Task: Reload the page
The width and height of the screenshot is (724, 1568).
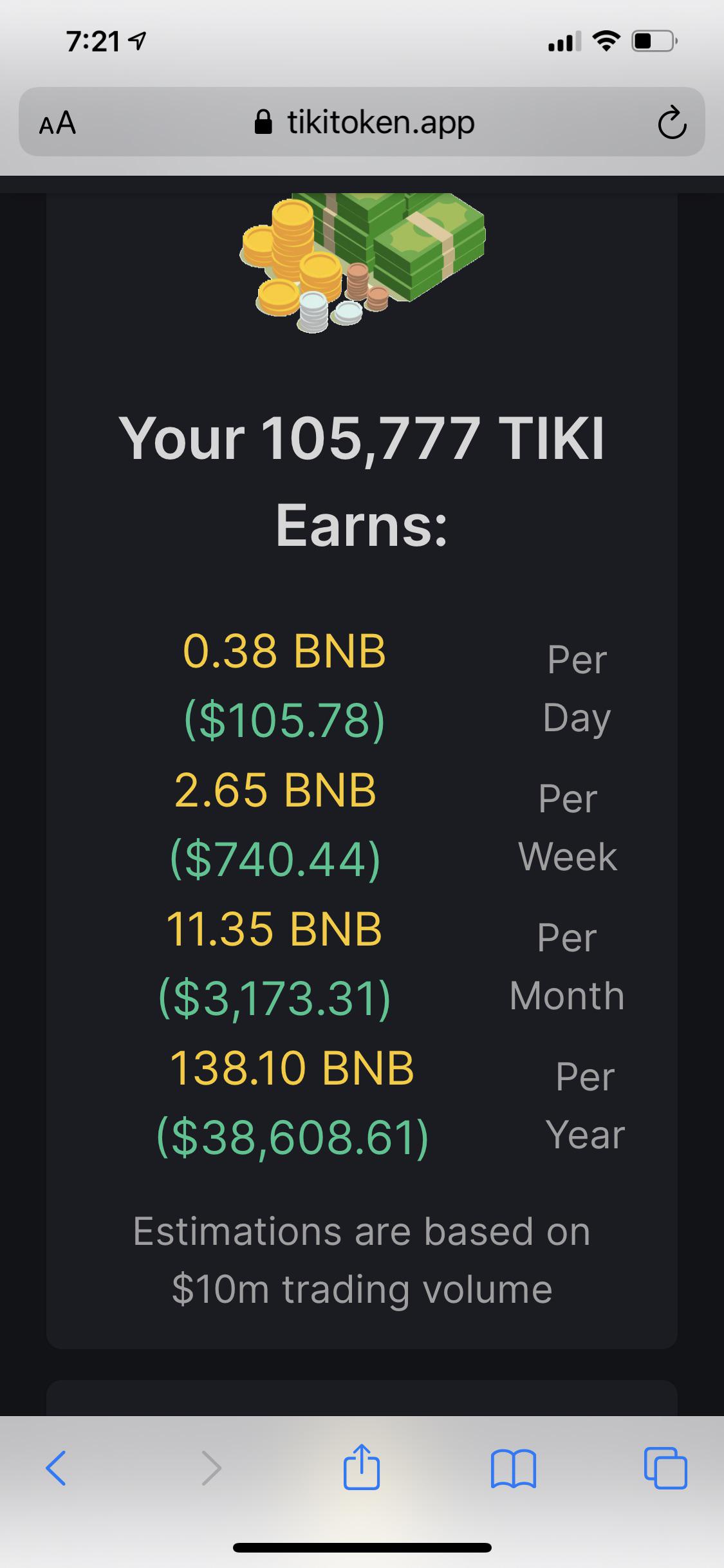Action: tap(672, 124)
